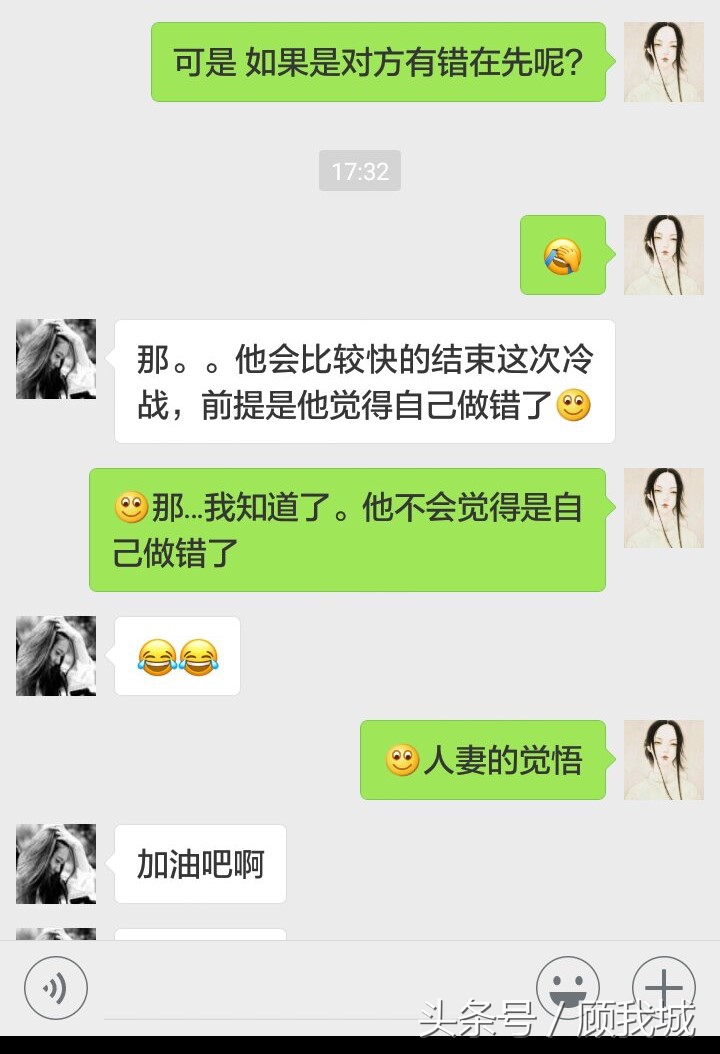The image size is (720, 1054).
Task: Tap the first laughing emoji sticker
Action: coord(157,656)
